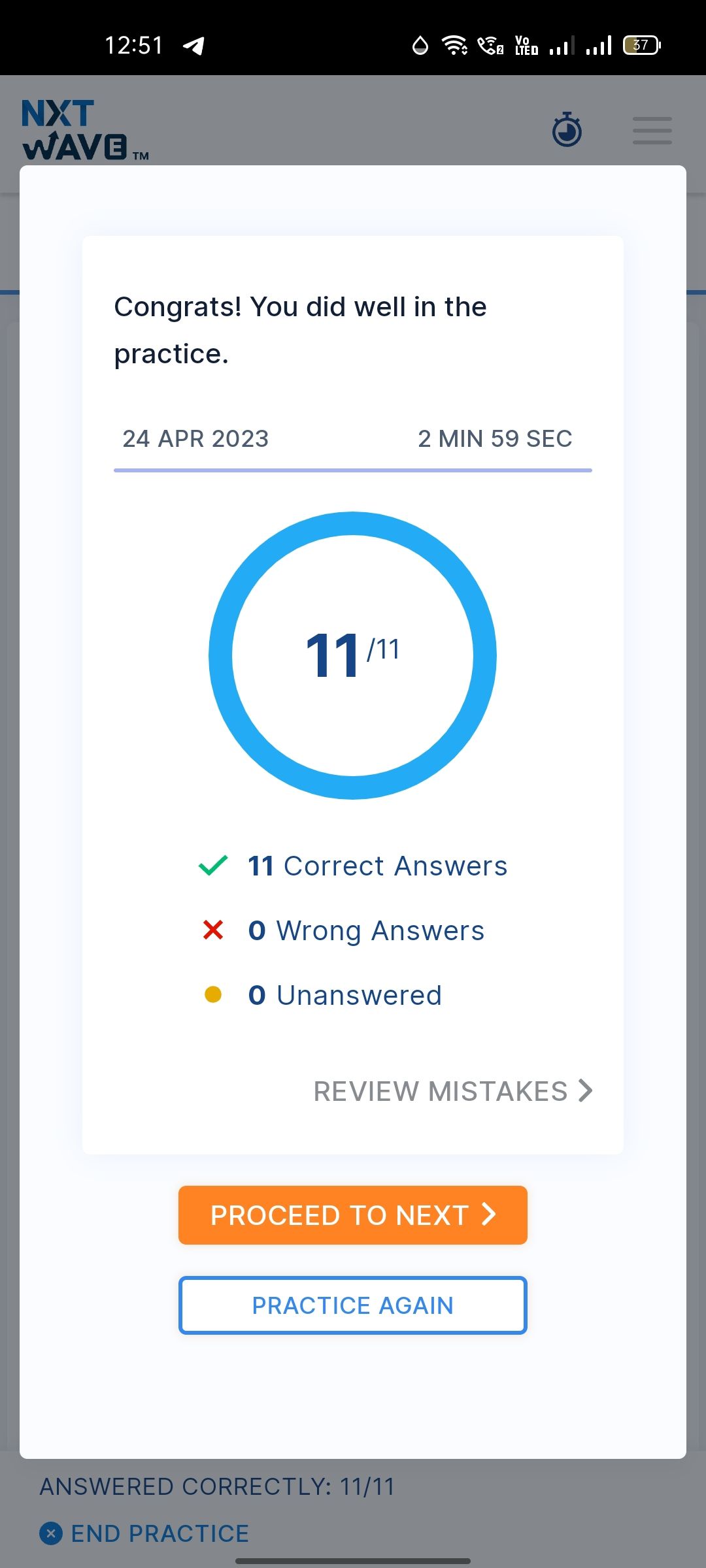End the practice session
This screenshot has width=706, height=1568.
point(145,1533)
